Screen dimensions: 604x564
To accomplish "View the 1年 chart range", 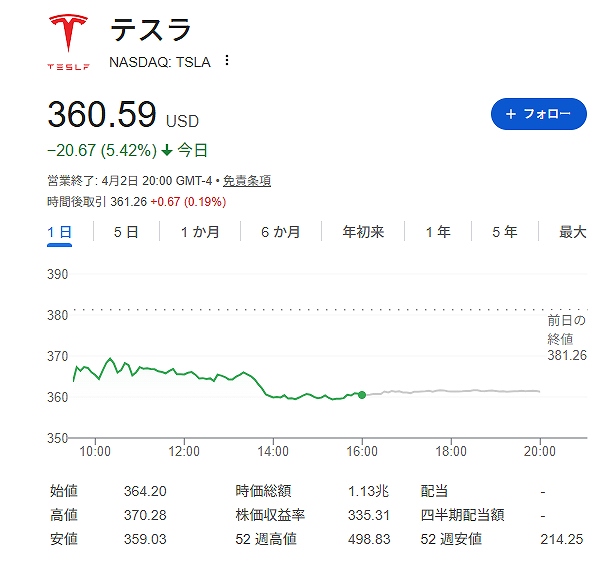I will (438, 232).
